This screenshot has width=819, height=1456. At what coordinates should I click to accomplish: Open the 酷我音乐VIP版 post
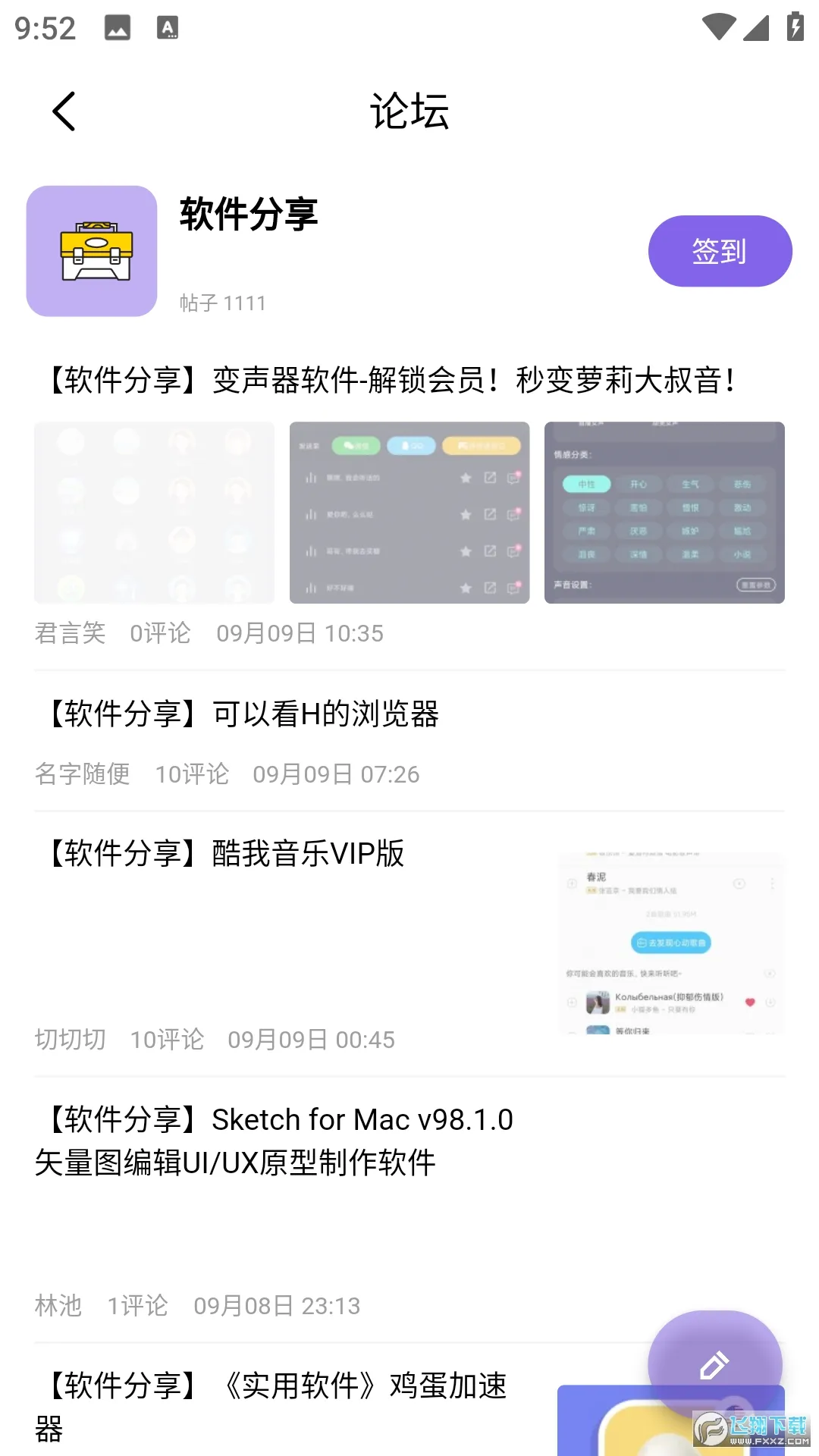(x=224, y=854)
